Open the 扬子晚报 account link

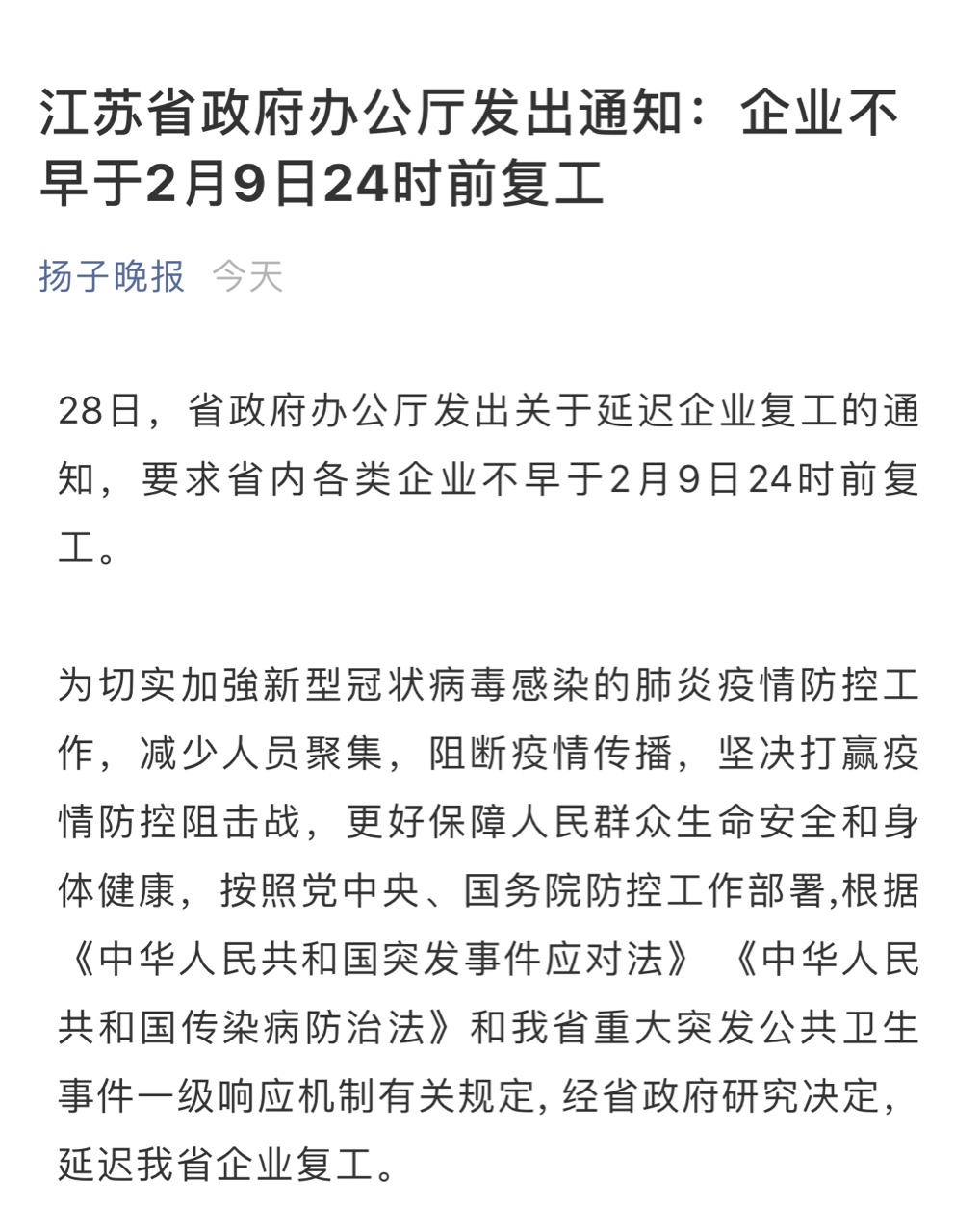tap(112, 276)
